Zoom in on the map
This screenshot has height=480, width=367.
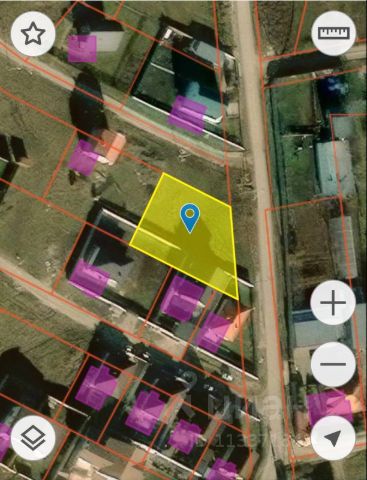(333, 302)
